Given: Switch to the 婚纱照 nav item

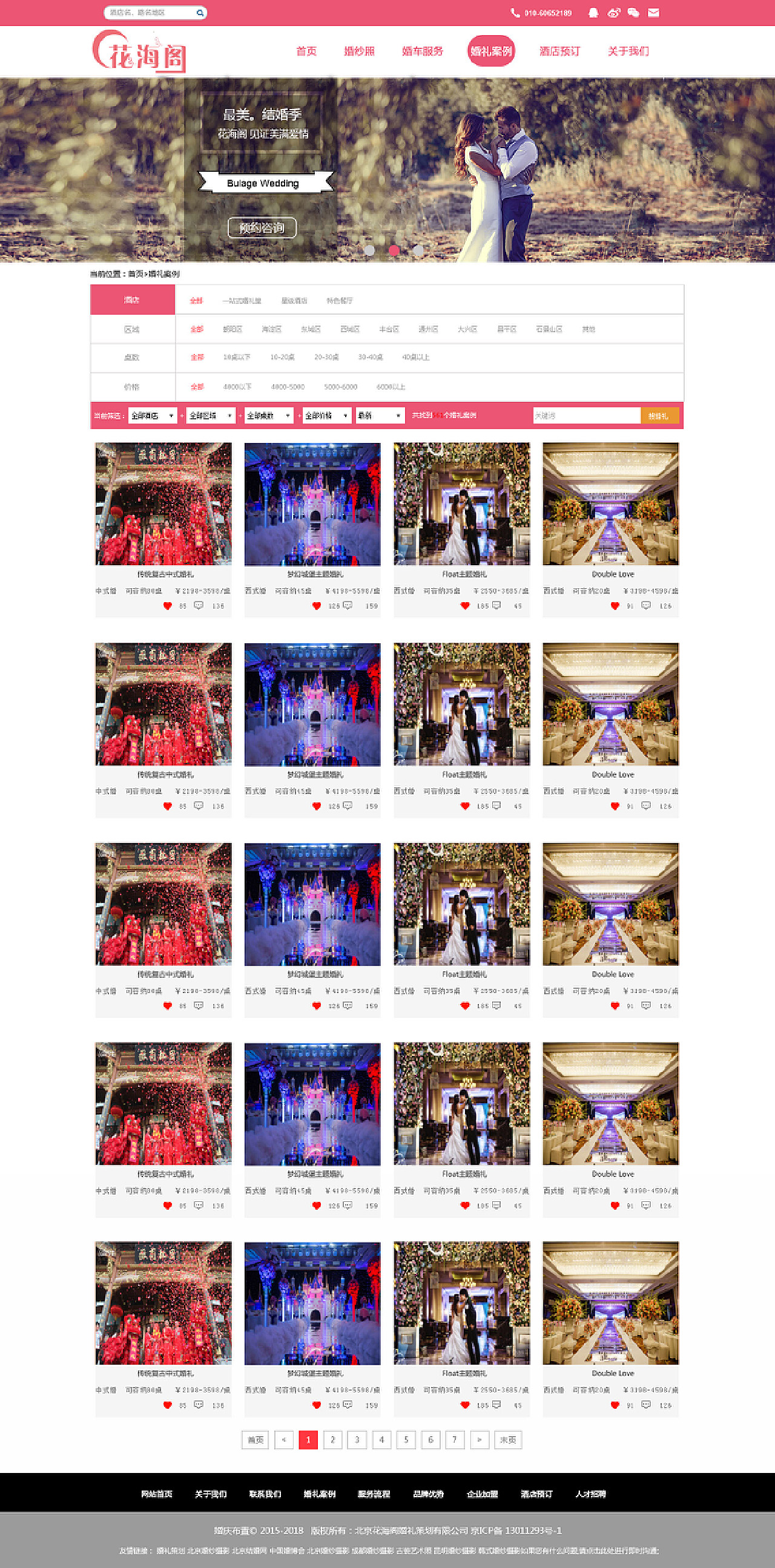Looking at the screenshot, I should coord(359,51).
